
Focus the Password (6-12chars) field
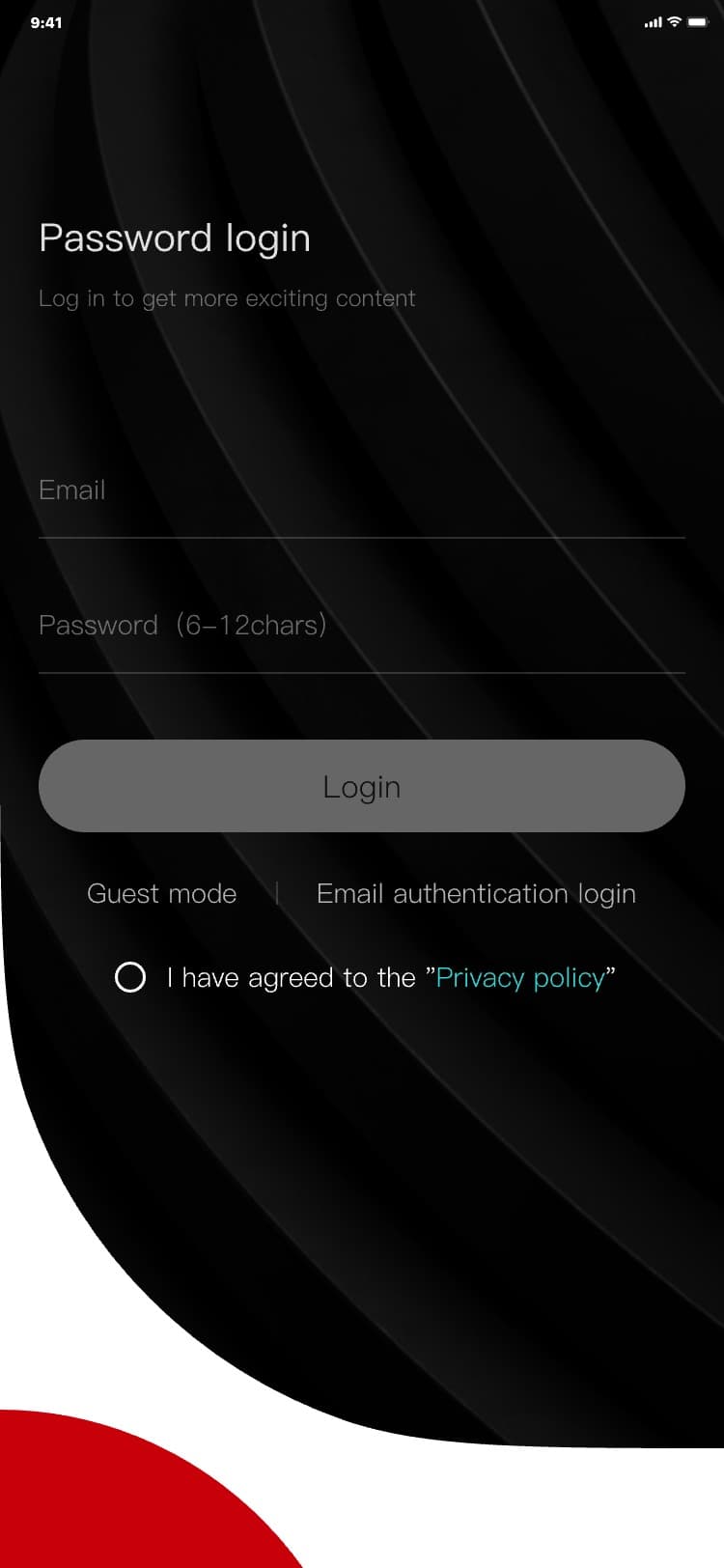[361, 627]
